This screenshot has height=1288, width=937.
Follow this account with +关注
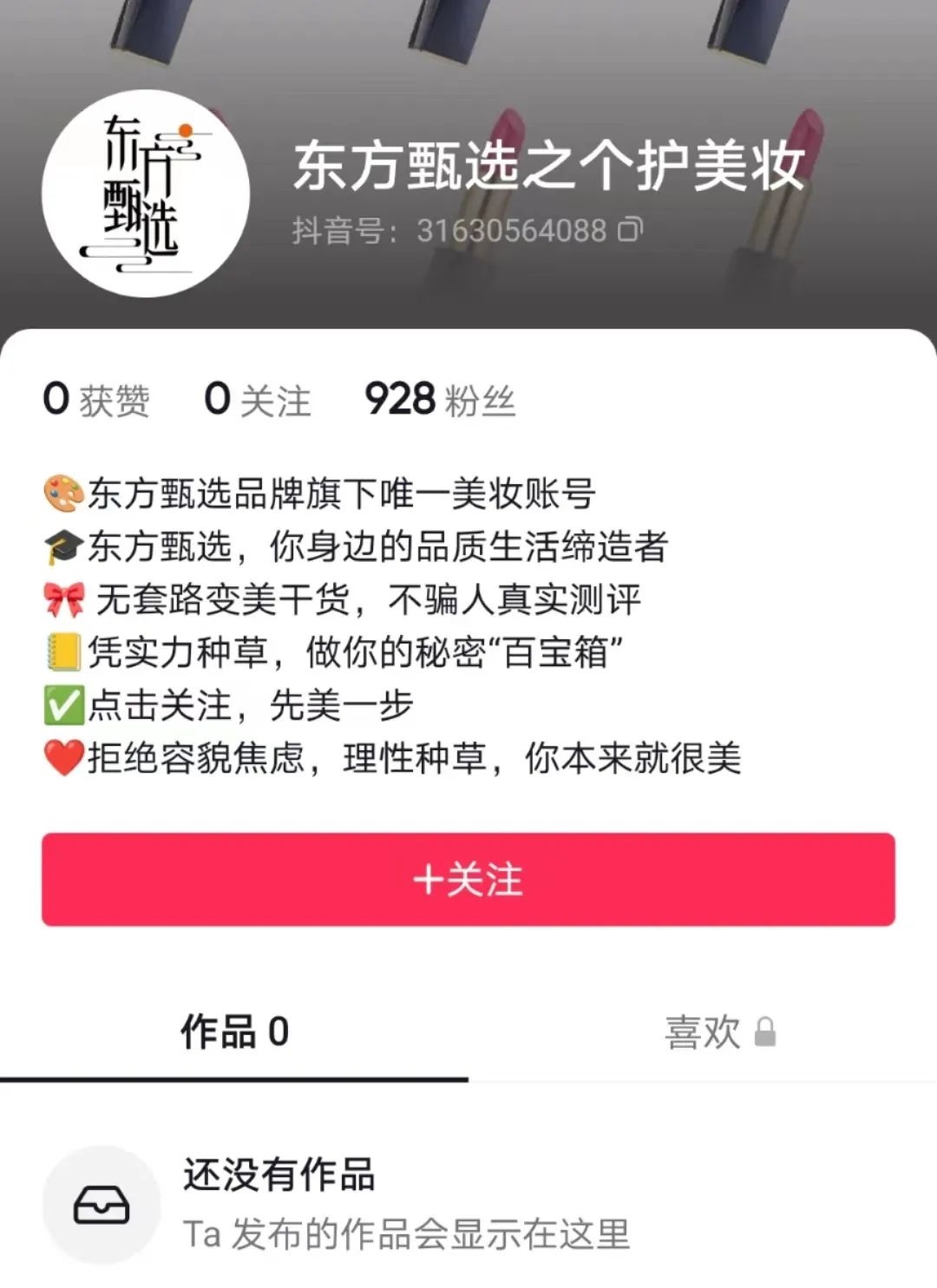click(x=468, y=879)
